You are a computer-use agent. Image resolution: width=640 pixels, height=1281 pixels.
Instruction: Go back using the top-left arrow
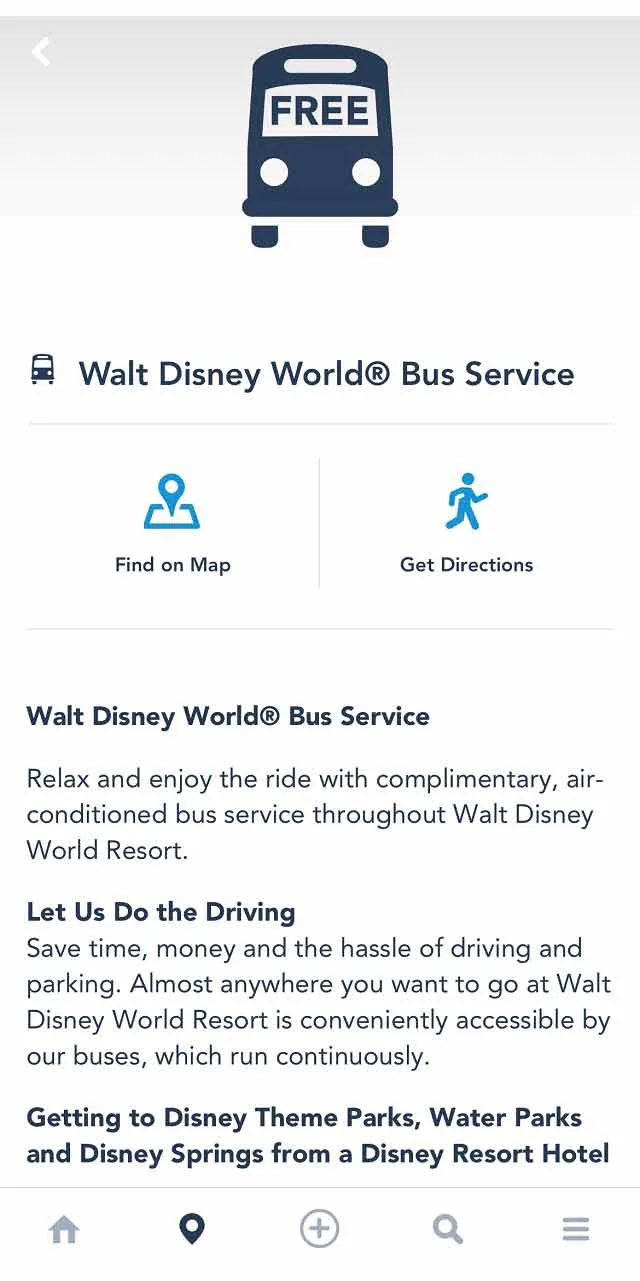41,52
